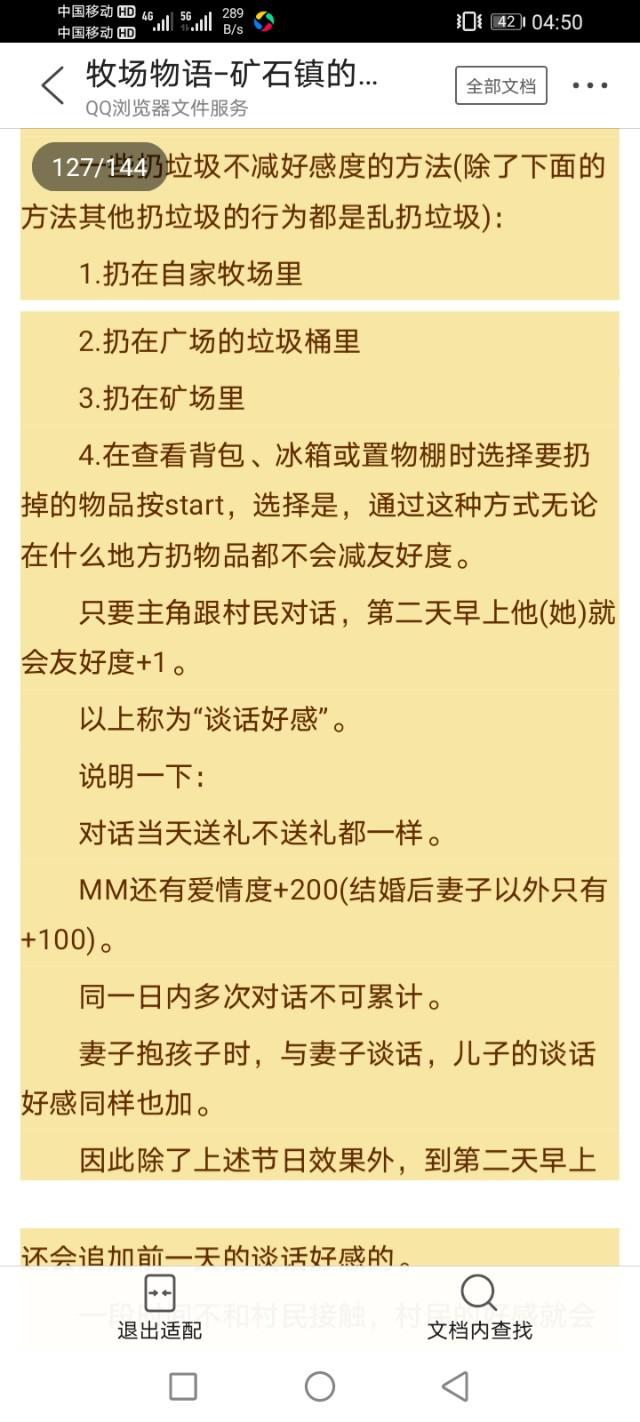
Task: Open the three-dot overflow menu
Action: pos(590,86)
